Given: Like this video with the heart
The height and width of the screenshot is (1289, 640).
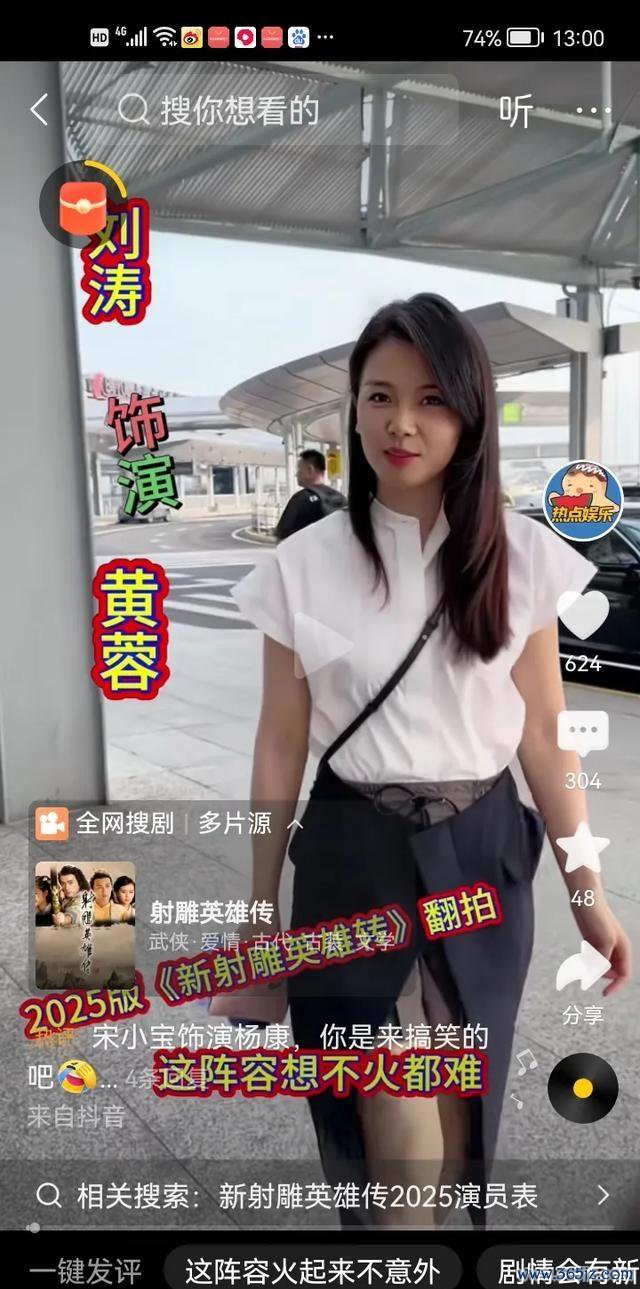Looking at the screenshot, I should click(583, 615).
